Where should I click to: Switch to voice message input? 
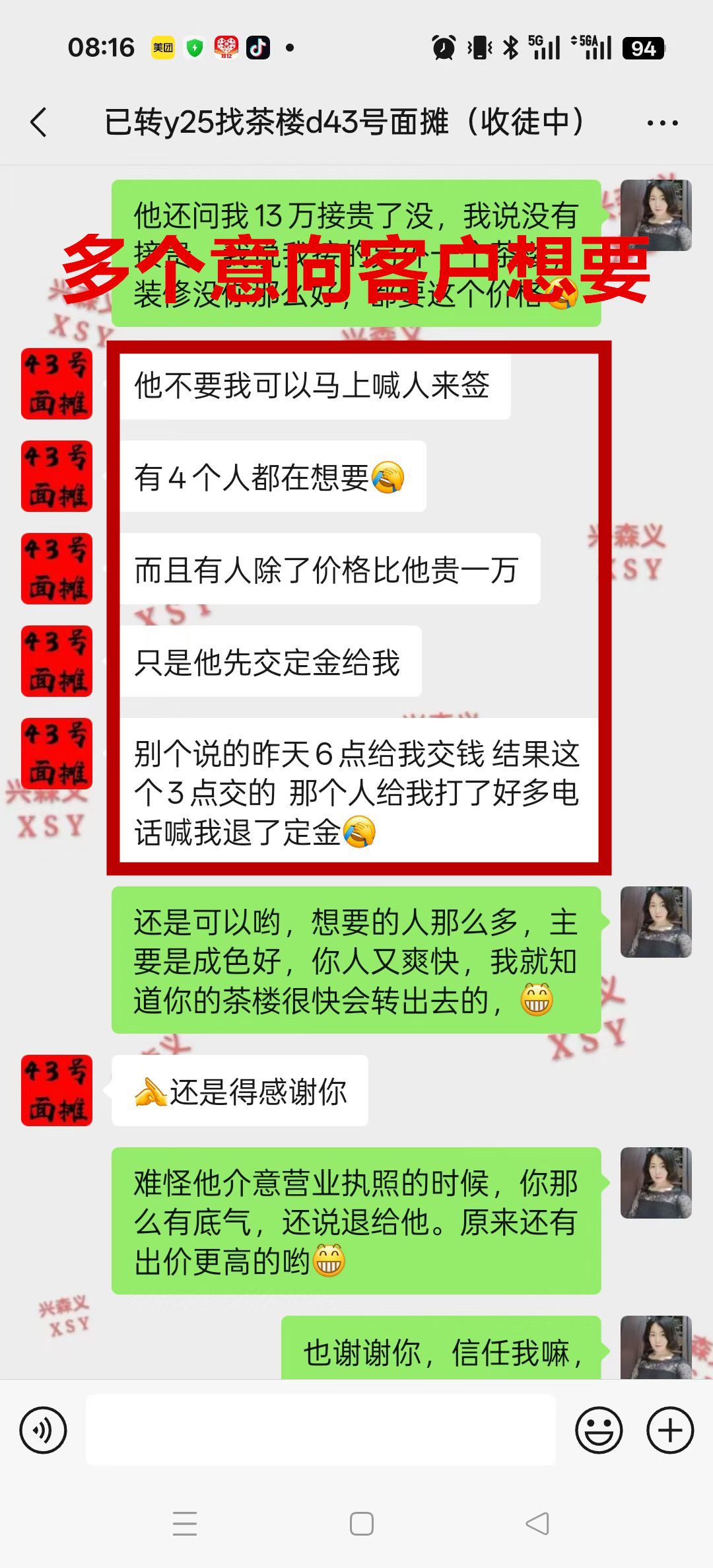point(43,1430)
